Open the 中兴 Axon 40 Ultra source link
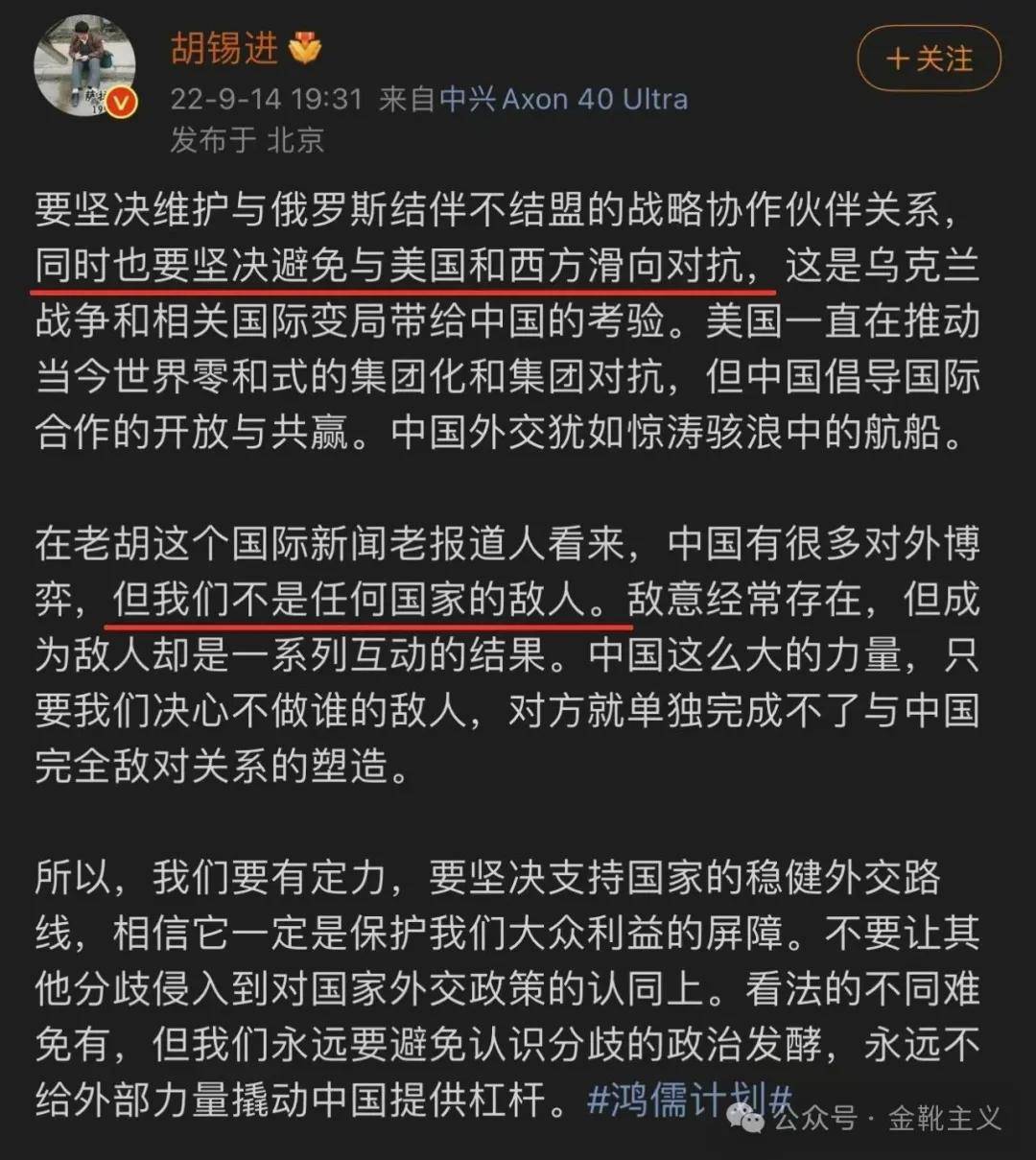 coord(564,99)
